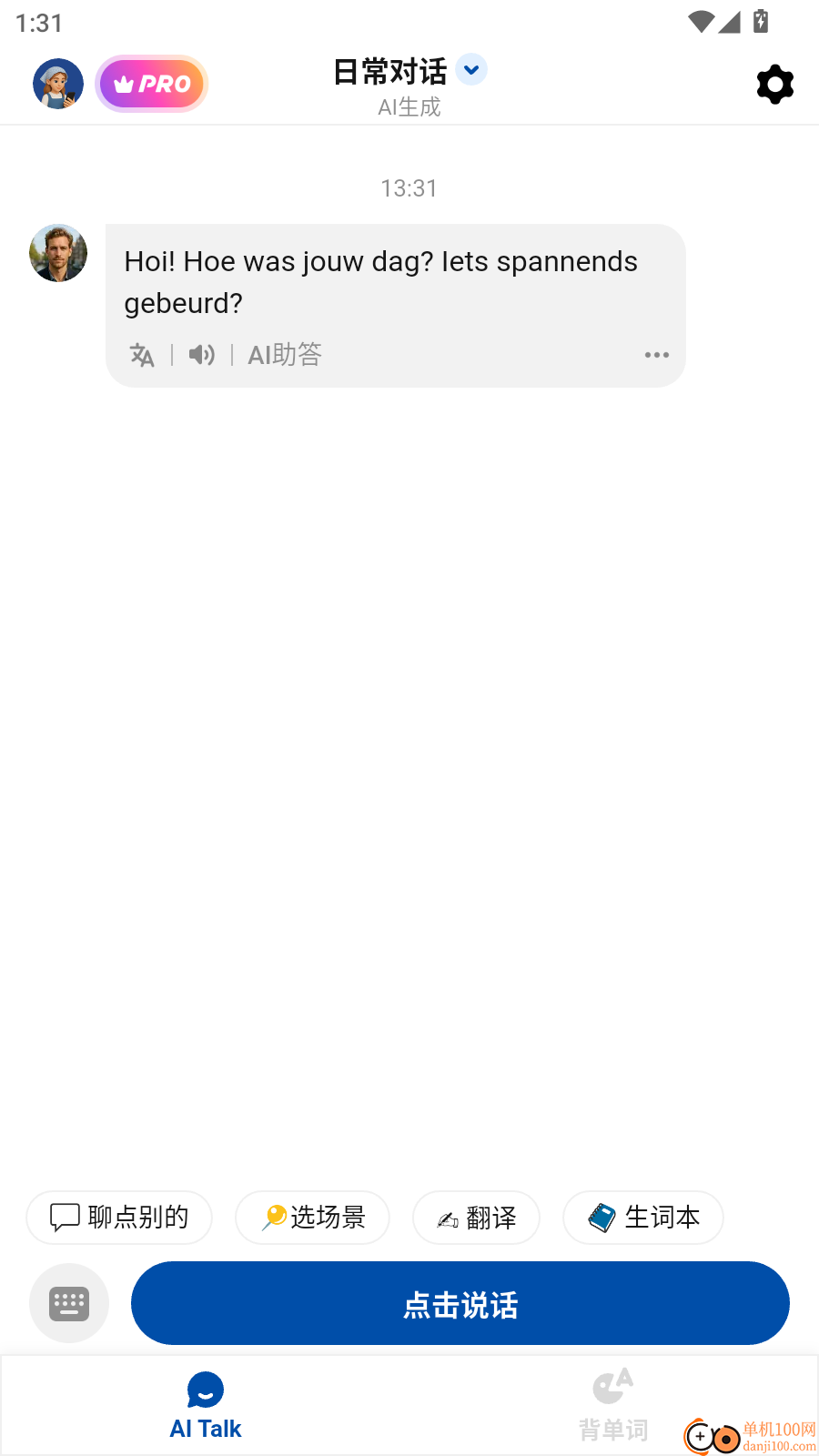Select the translate icon under the Dutch message
This screenshot has width=819, height=1456.
click(142, 355)
